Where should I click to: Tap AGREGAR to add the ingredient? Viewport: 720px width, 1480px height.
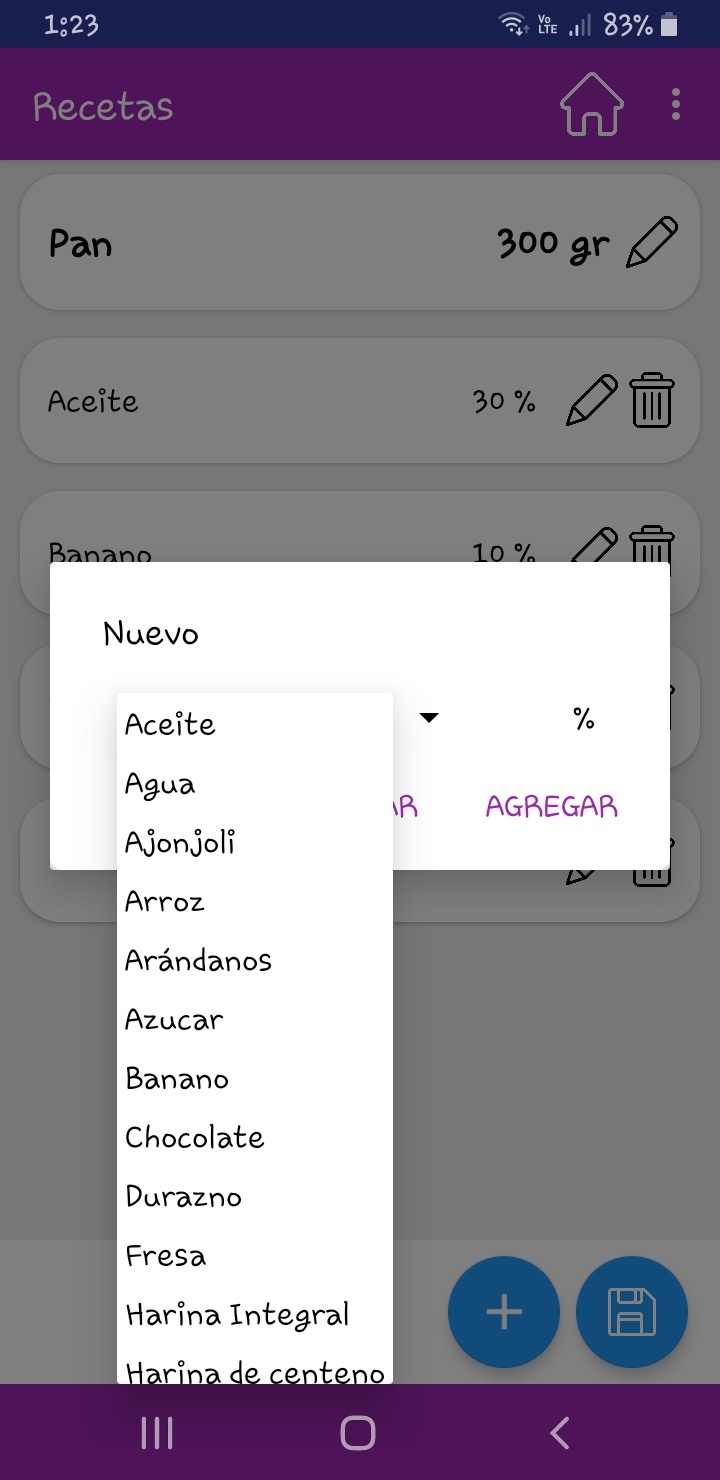coord(552,807)
